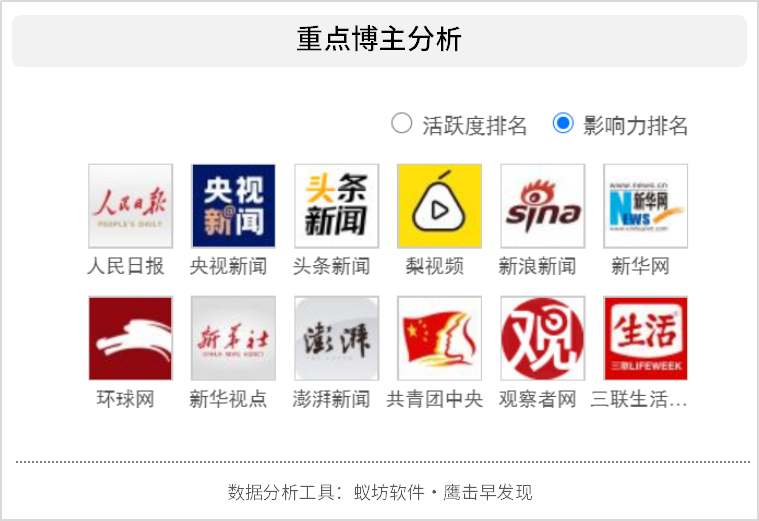Open the 梨视频 blogger tile
Image resolution: width=759 pixels, height=521 pixels.
tap(439, 206)
